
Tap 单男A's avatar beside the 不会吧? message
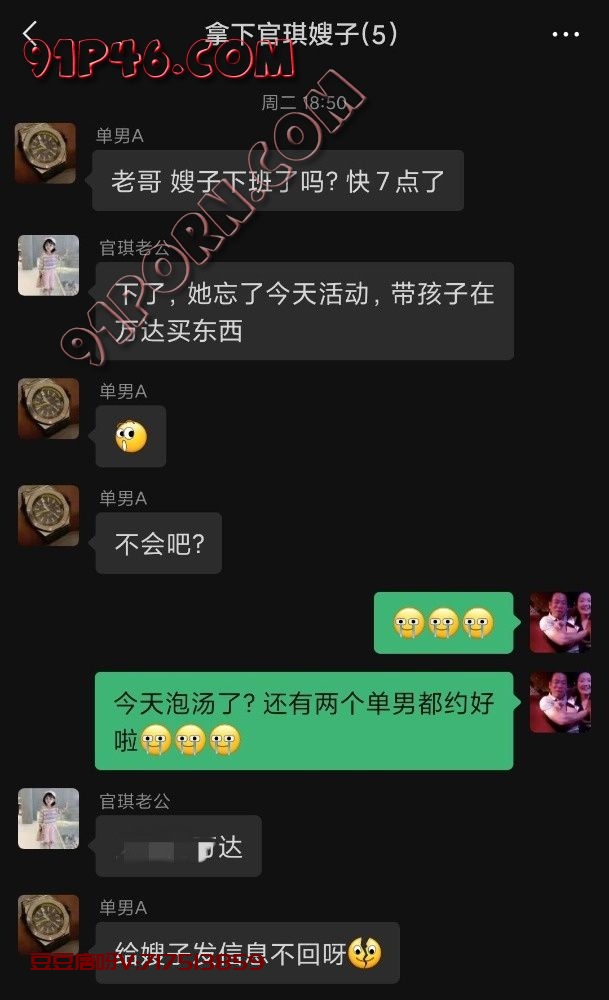click(x=48, y=516)
